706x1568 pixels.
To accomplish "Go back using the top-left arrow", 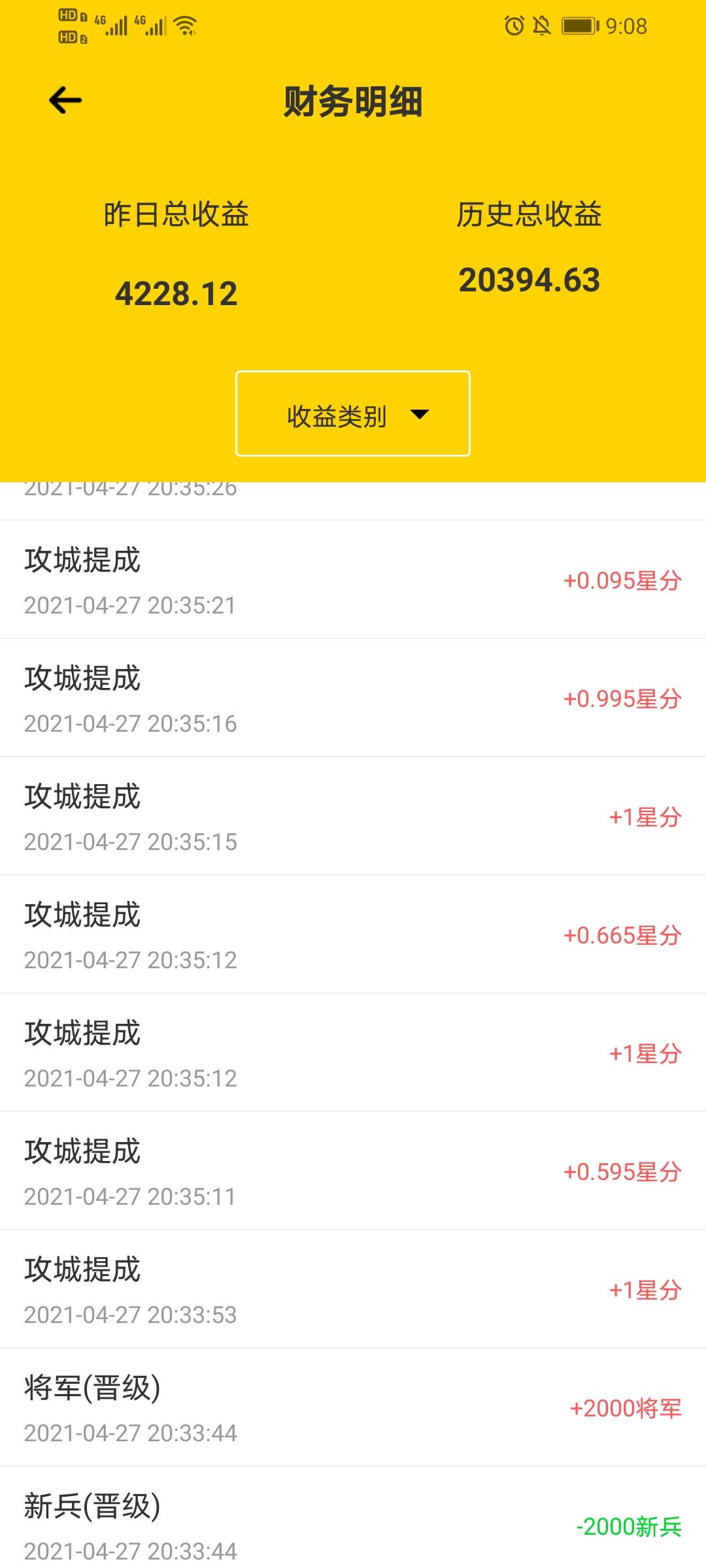I will pyautogui.click(x=65, y=101).
